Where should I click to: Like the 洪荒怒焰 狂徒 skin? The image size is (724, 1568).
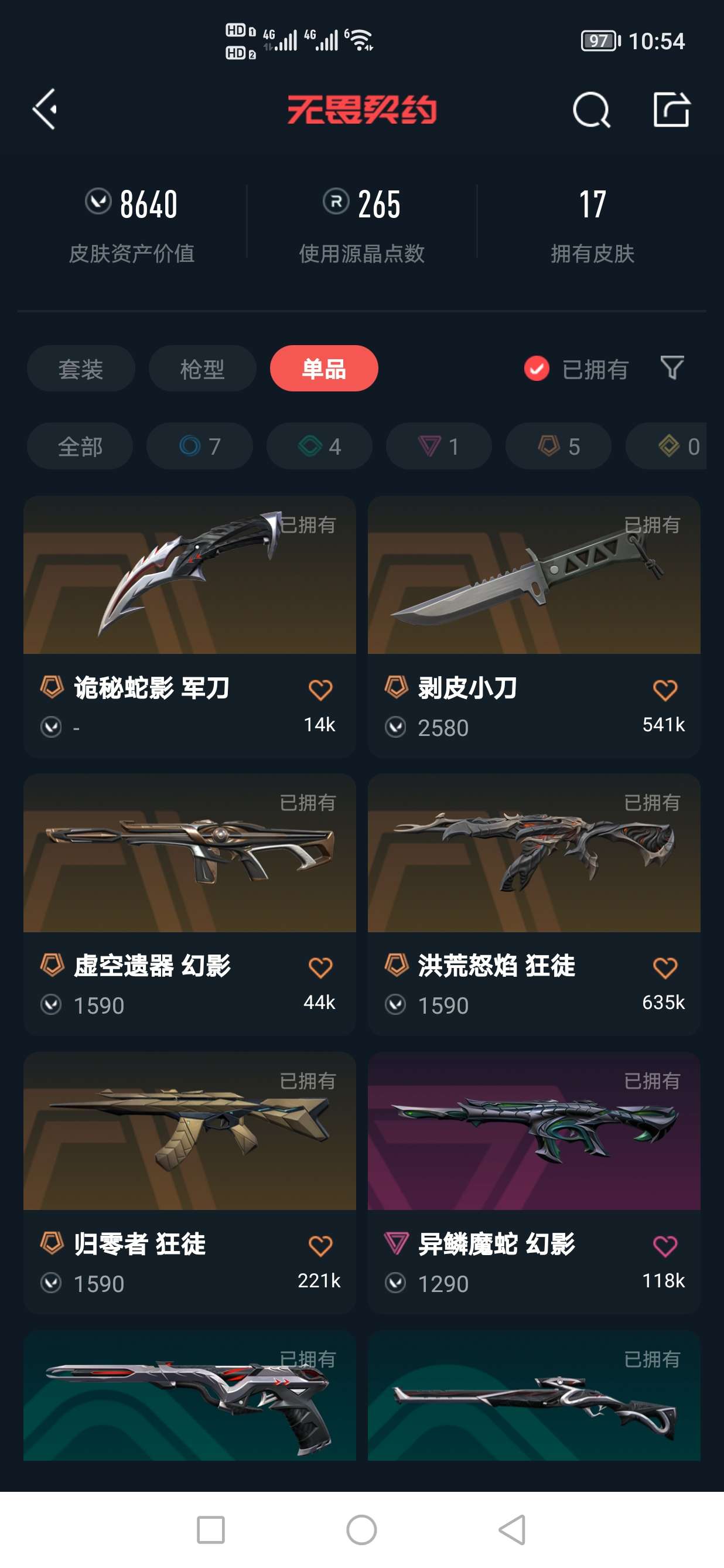(664, 968)
